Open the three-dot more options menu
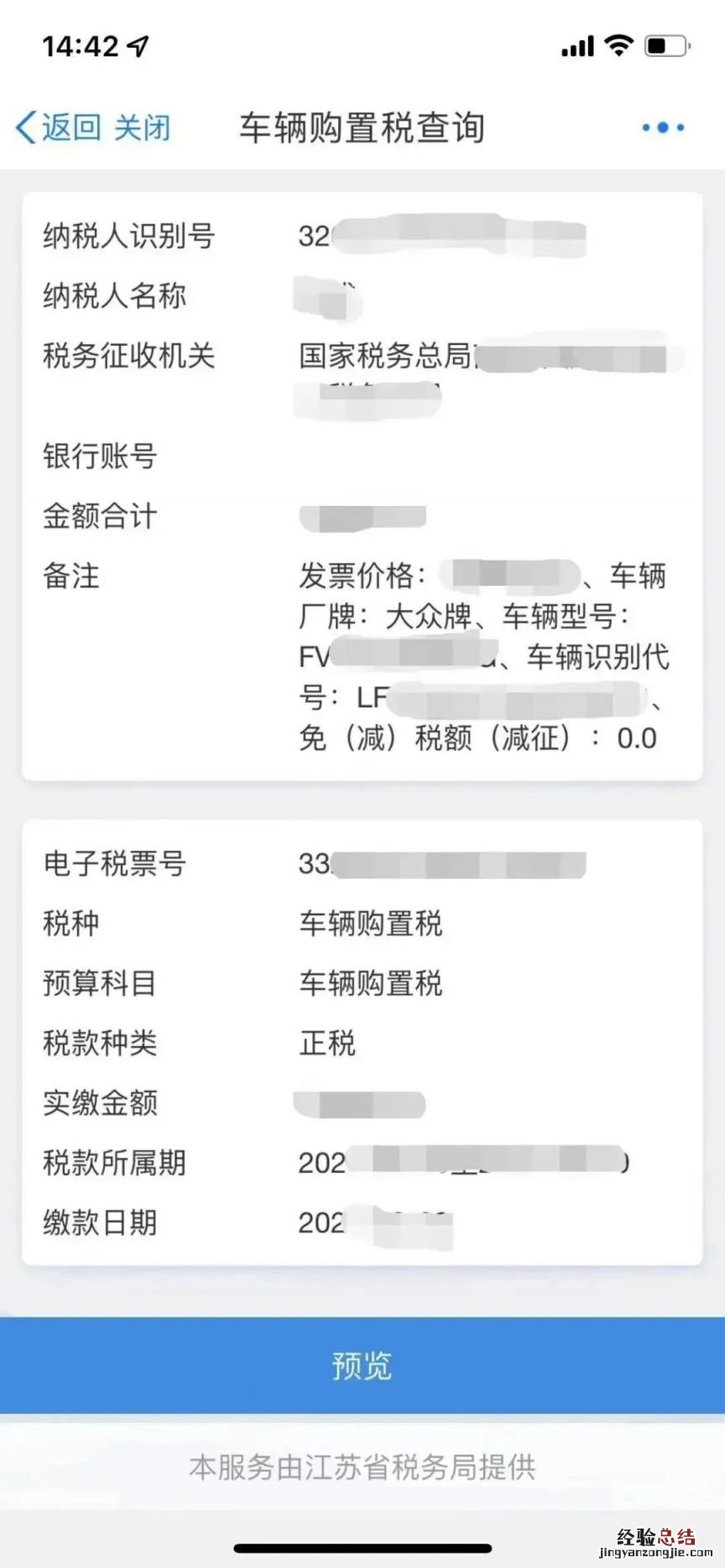 [x=663, y=128]
